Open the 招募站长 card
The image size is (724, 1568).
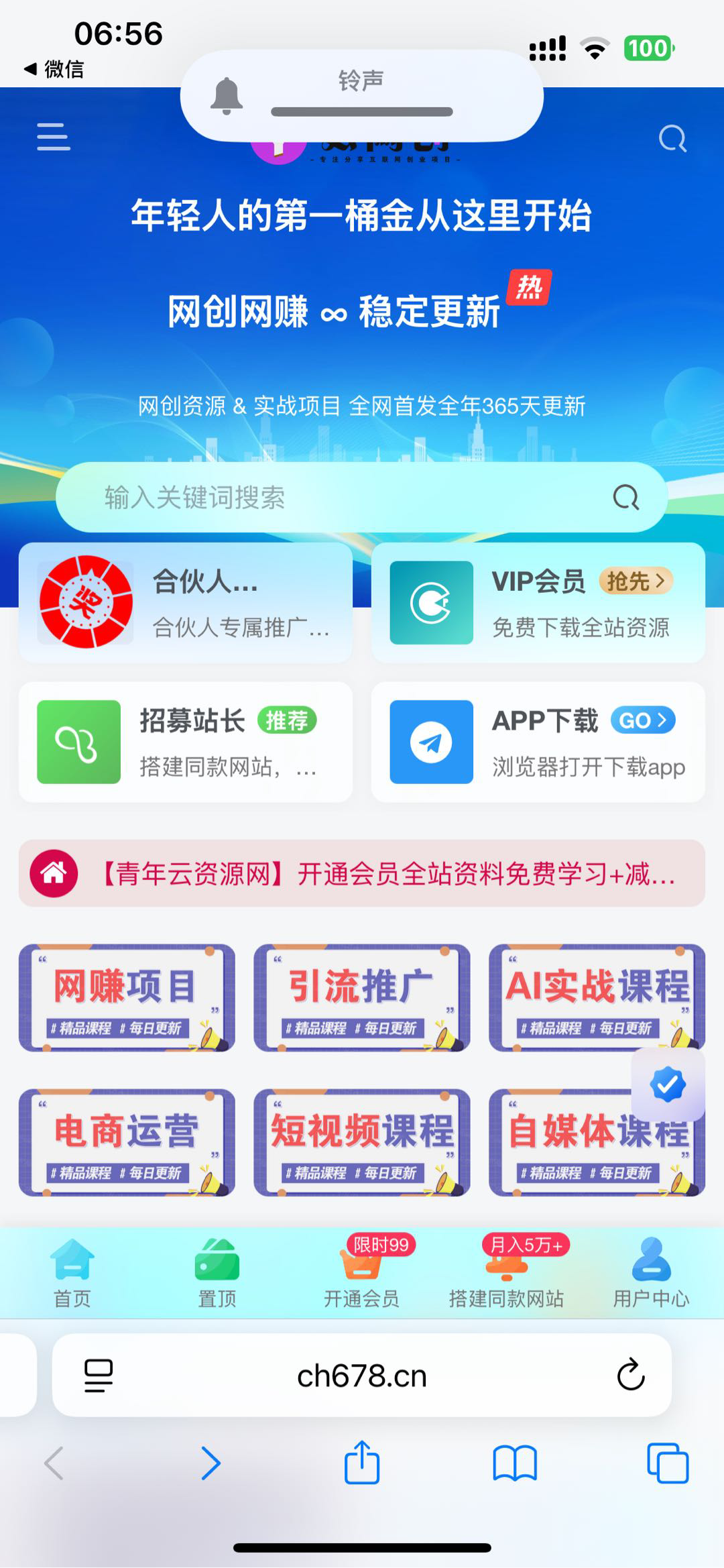point(186,742)
